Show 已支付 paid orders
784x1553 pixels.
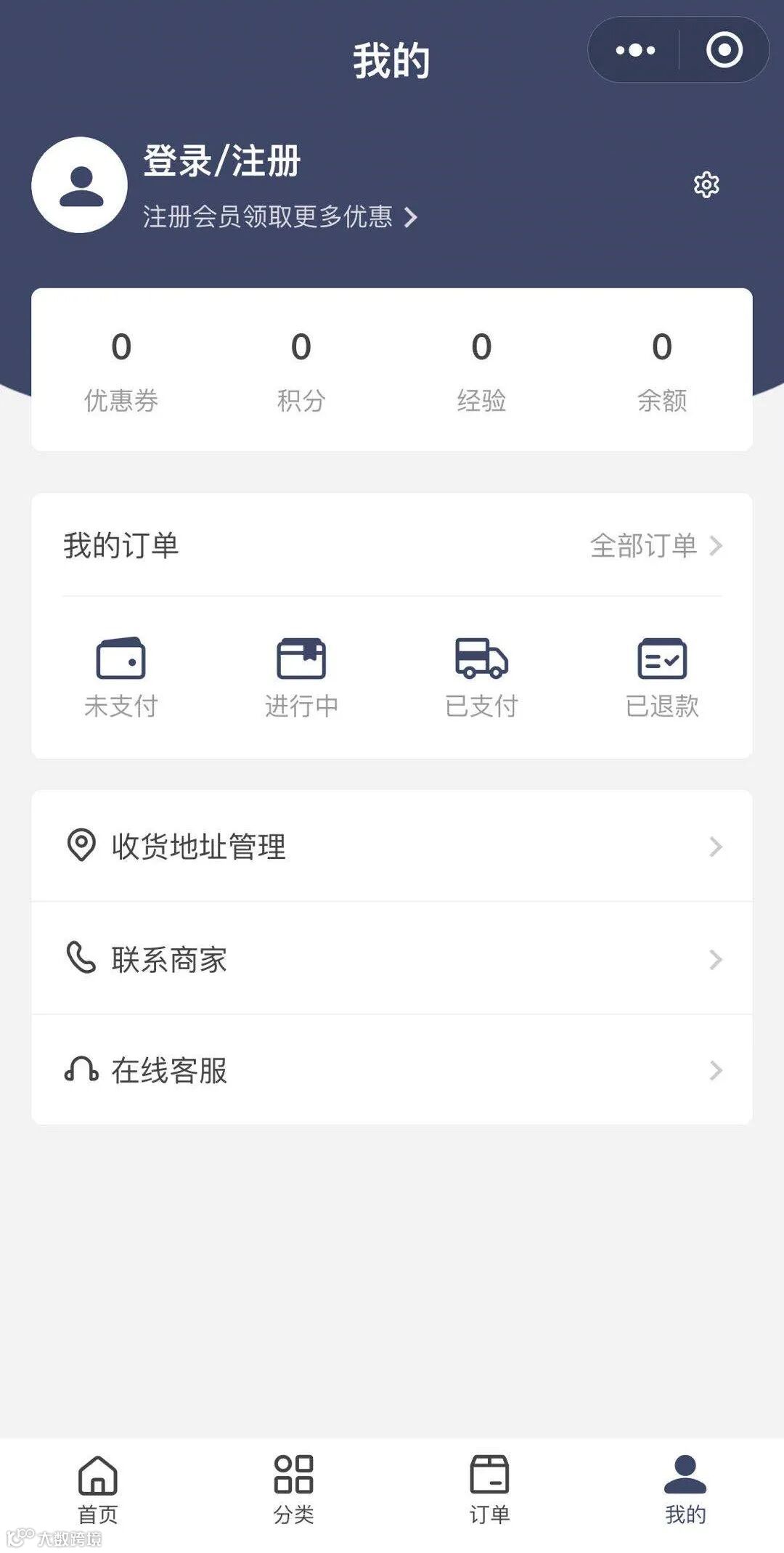coord(481,677)
